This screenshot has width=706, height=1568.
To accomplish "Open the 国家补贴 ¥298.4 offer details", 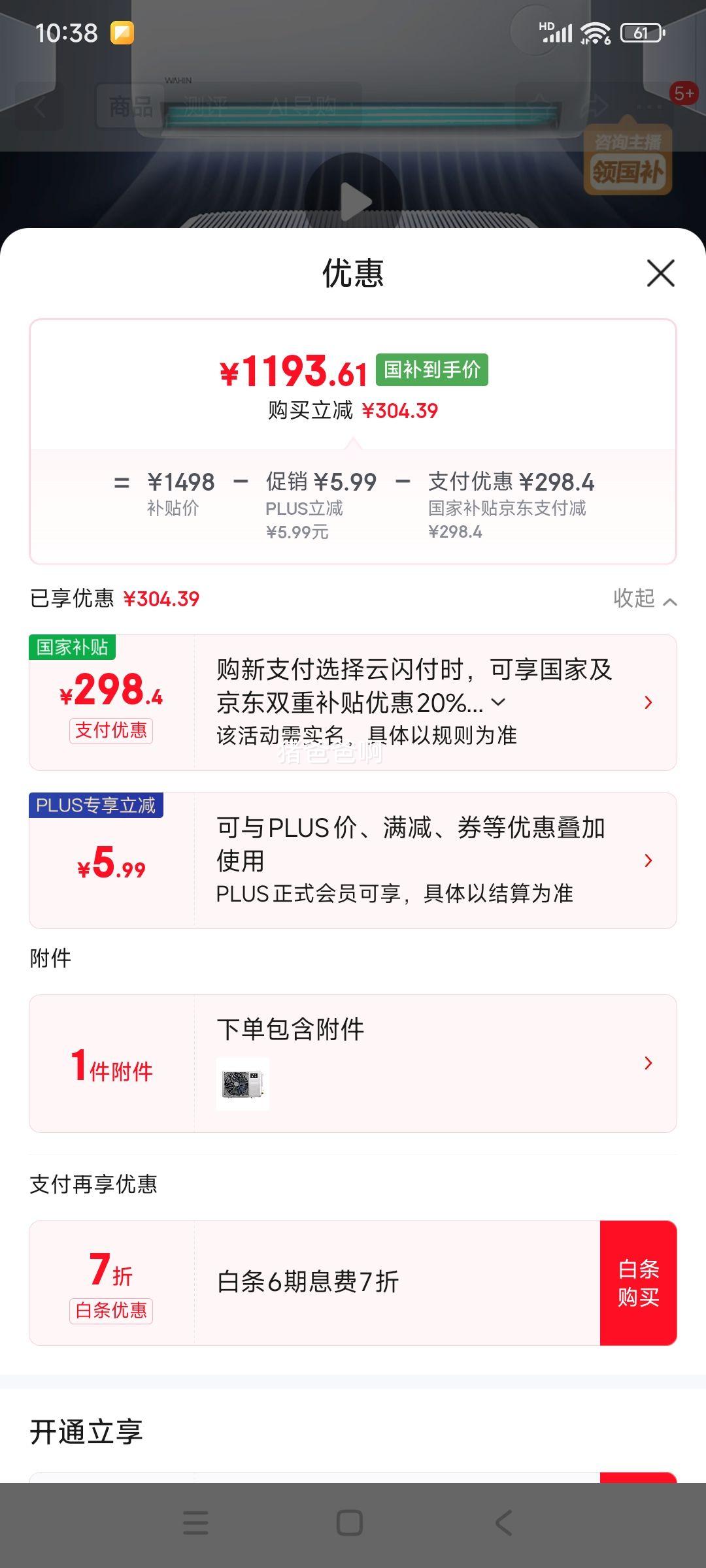I will [353, 702].
